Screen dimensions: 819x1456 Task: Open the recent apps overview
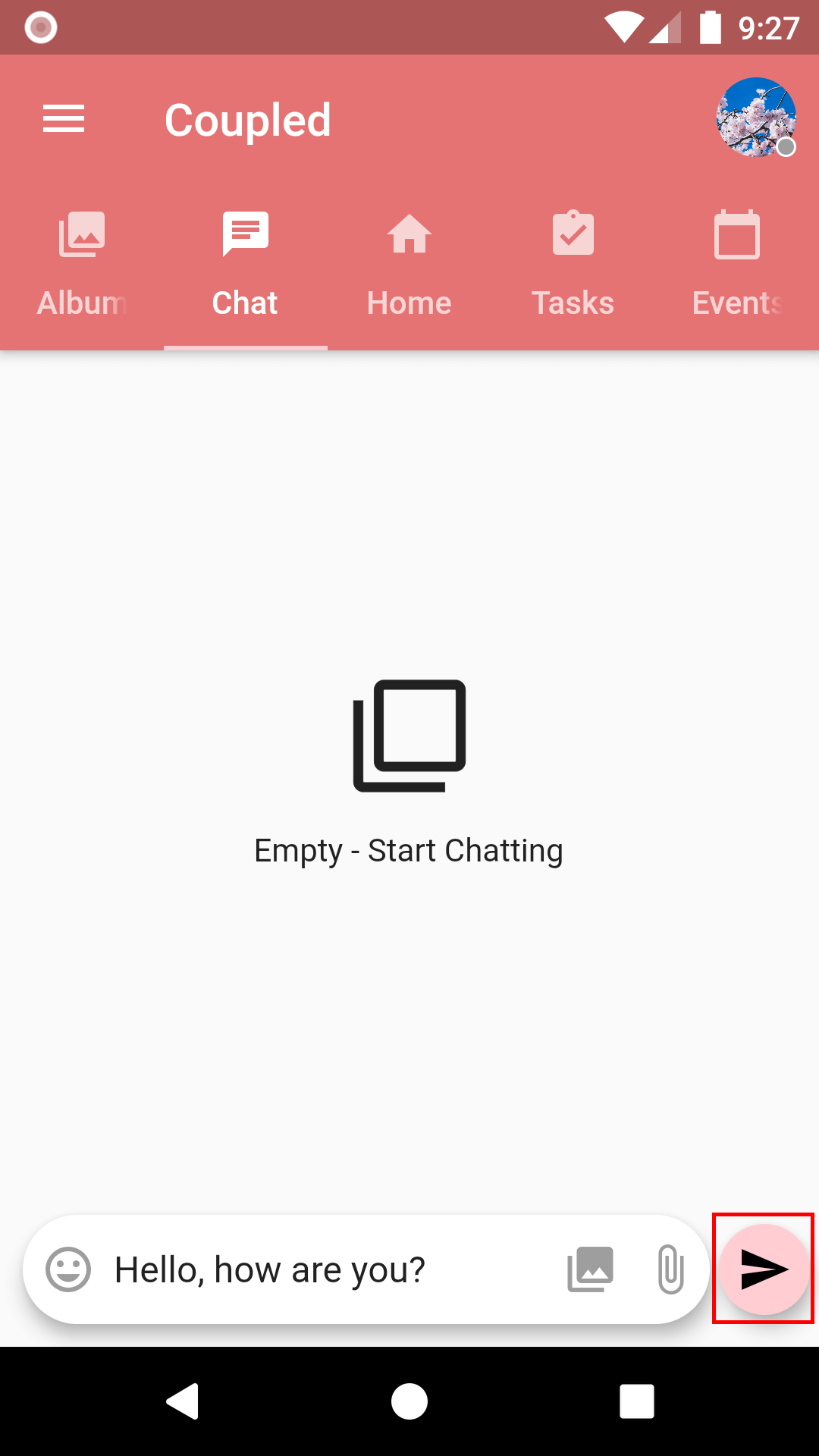click(637, 1401)
